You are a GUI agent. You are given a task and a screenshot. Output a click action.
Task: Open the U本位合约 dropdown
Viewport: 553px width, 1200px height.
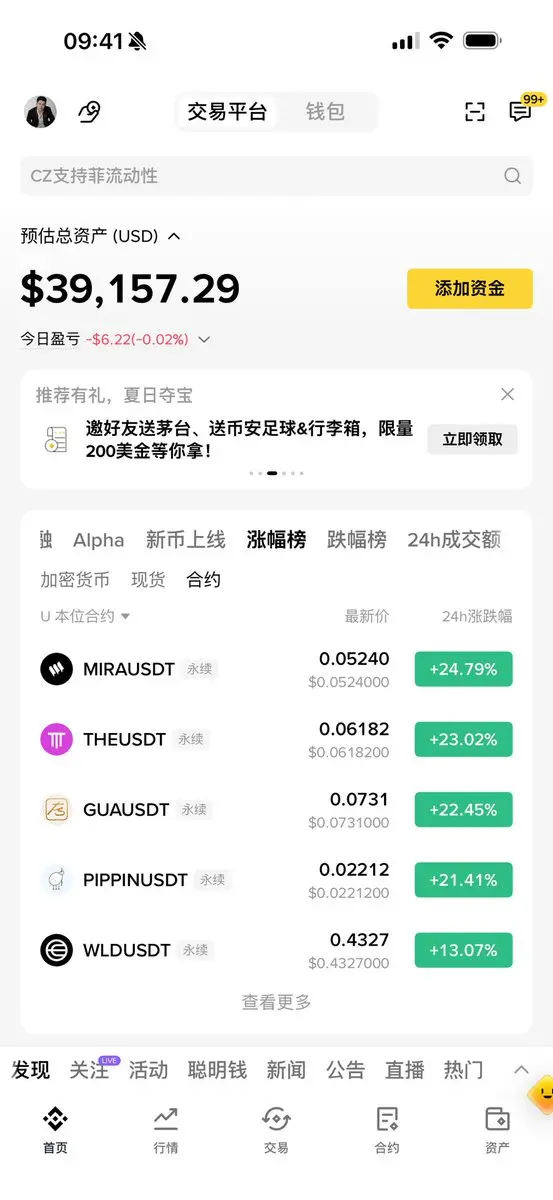tap(85, 617)
